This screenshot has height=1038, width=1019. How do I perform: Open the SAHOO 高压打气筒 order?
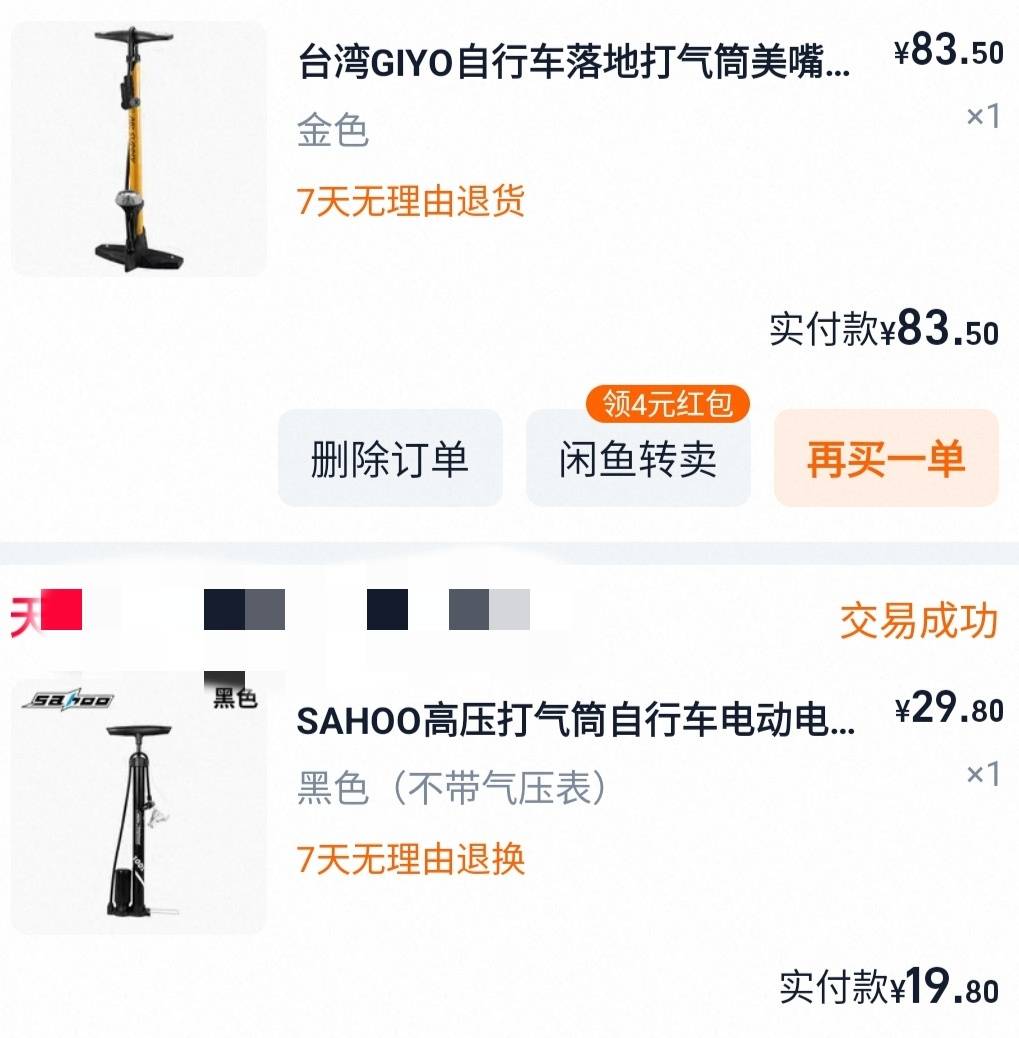(576, 721)
